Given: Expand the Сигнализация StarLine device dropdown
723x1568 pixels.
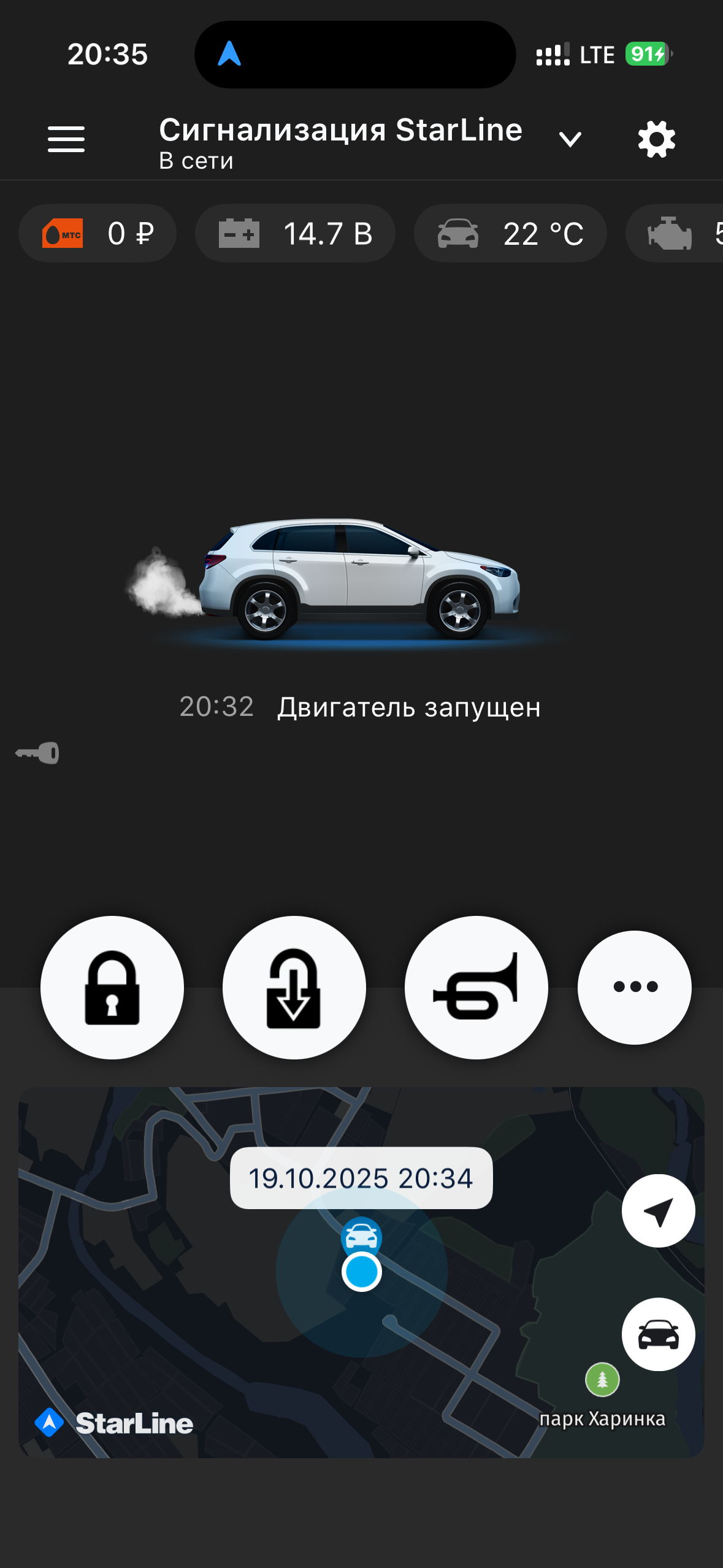Looking at the screenshot, I should click(570, 140).
